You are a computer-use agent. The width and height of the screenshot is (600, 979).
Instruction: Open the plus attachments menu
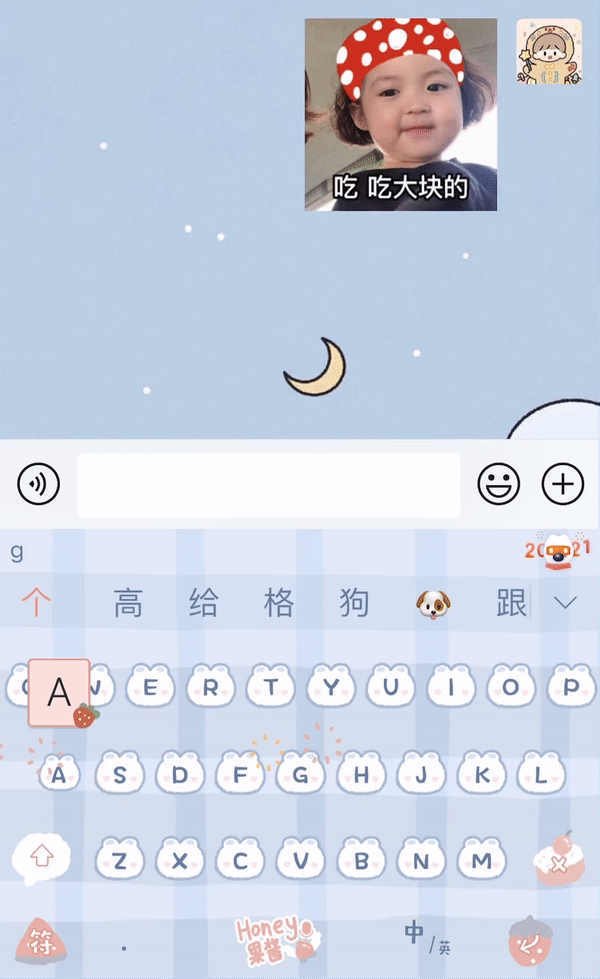(563, 484)
